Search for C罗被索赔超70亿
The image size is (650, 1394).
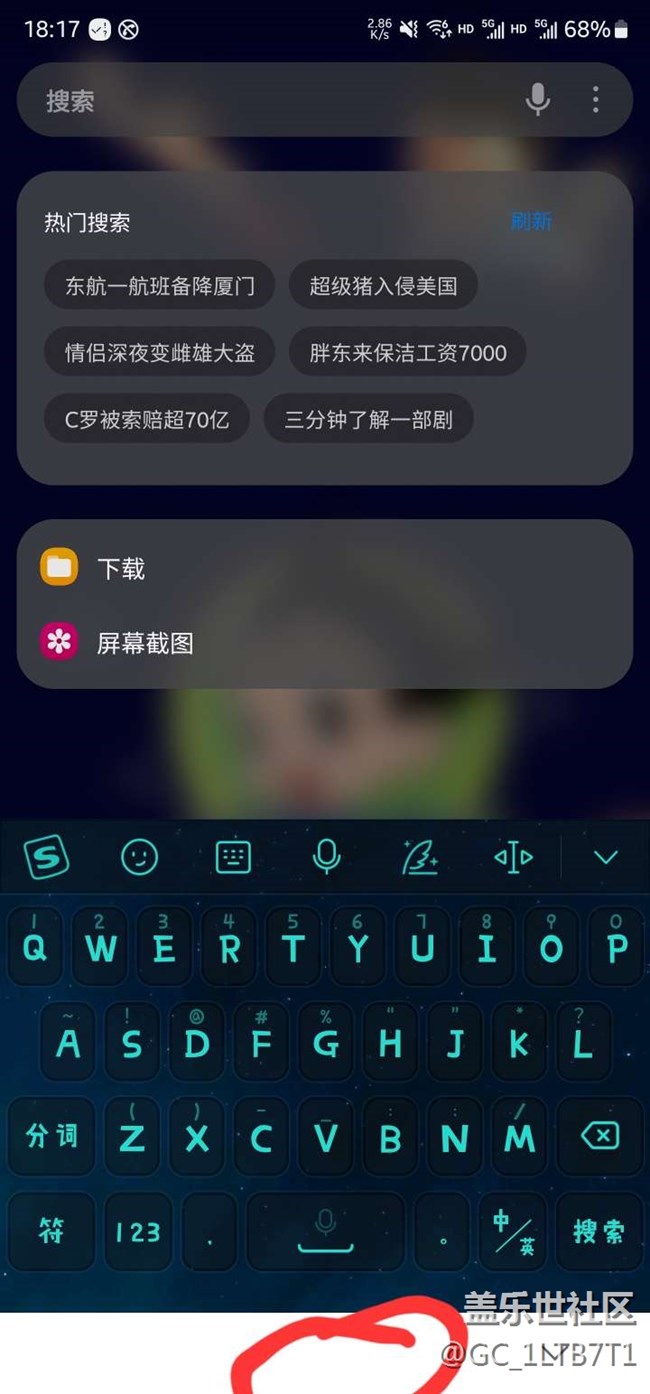[x=147, y=419]
